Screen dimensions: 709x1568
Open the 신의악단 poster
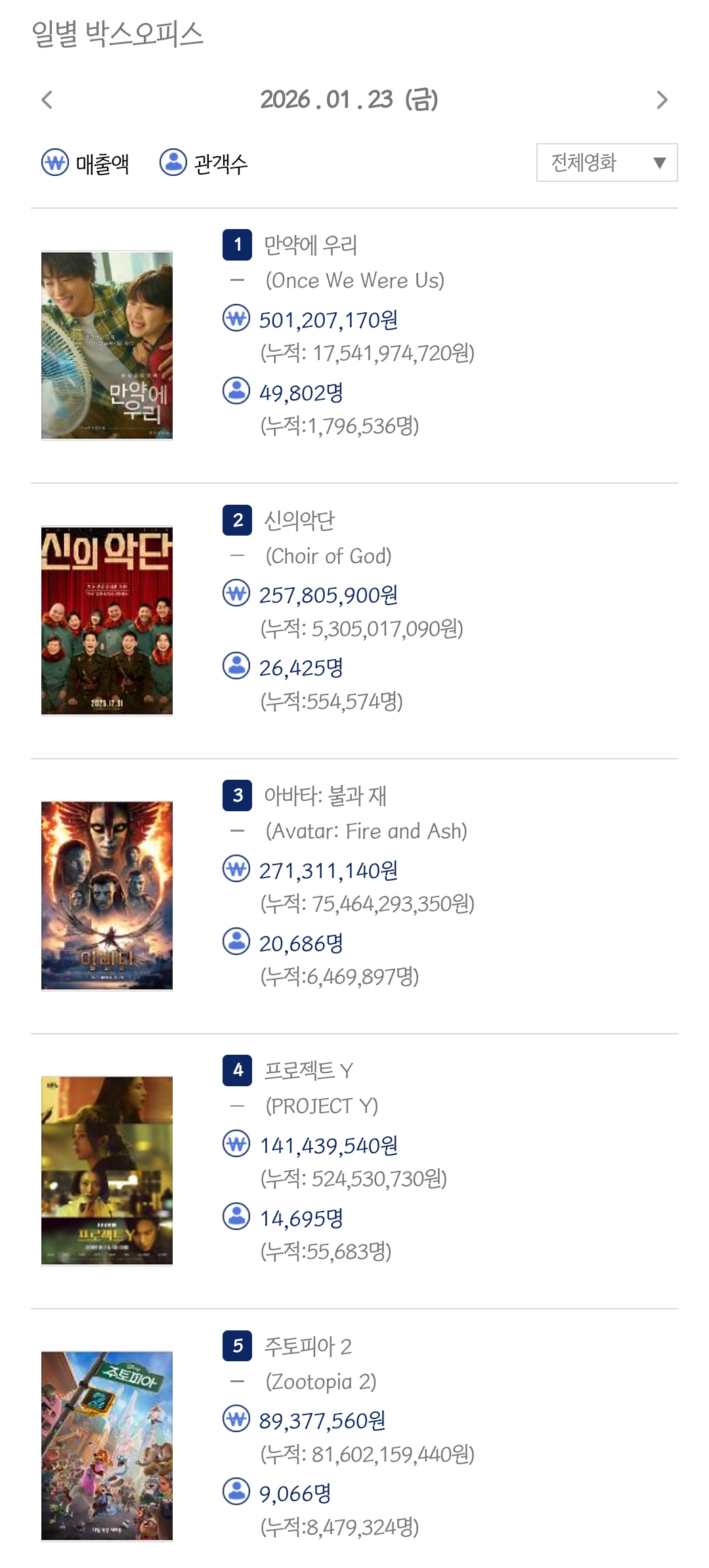107,620
